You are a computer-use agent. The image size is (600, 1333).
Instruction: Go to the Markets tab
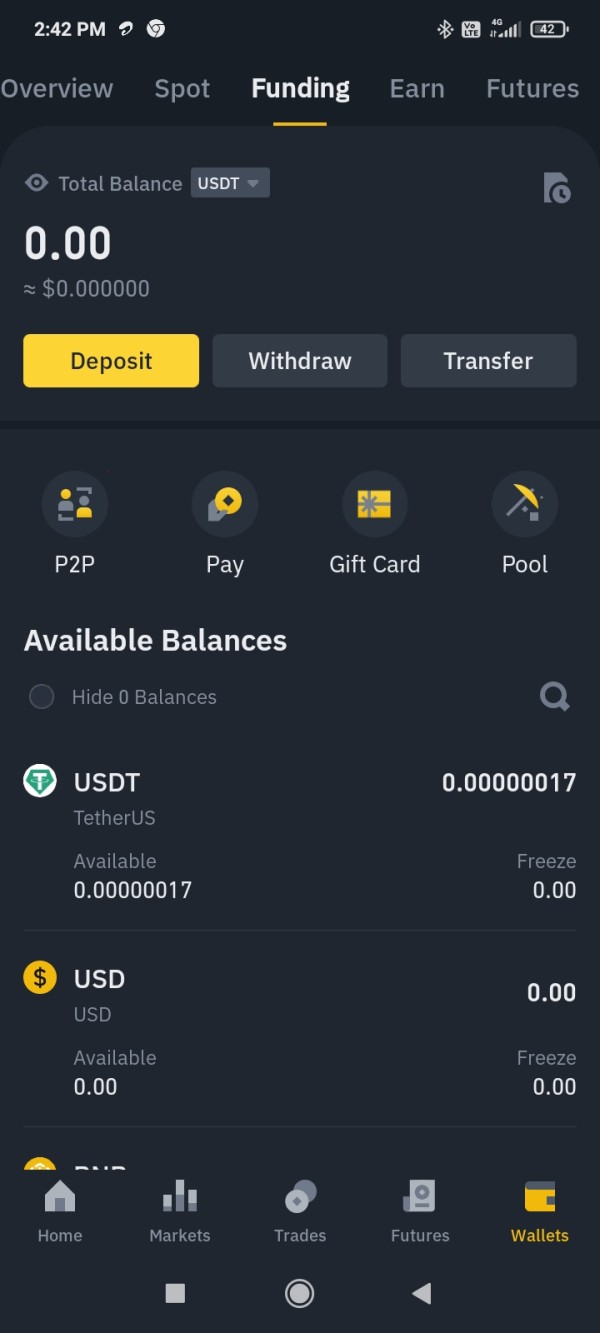click(180, 1211)
